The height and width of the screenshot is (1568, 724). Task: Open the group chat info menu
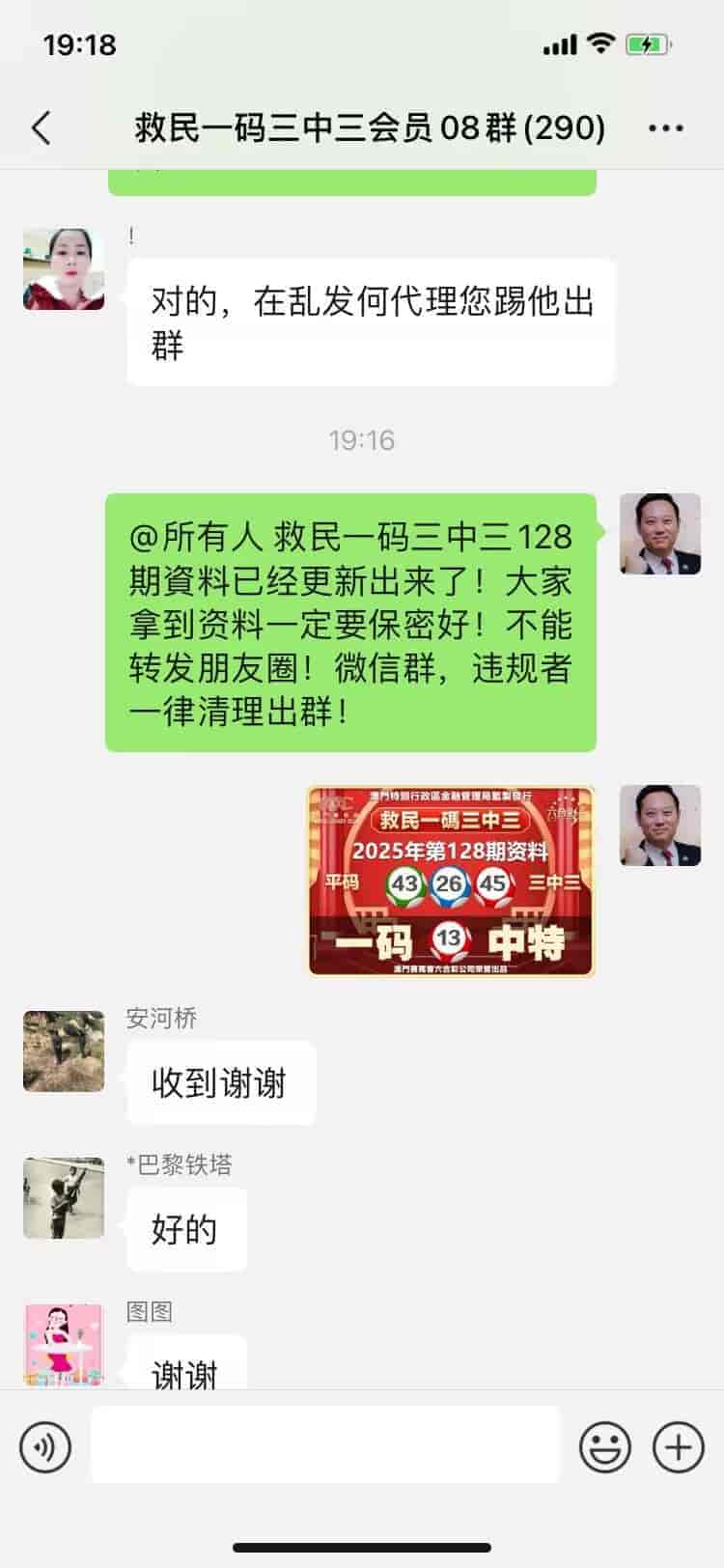tap(665, 127)
